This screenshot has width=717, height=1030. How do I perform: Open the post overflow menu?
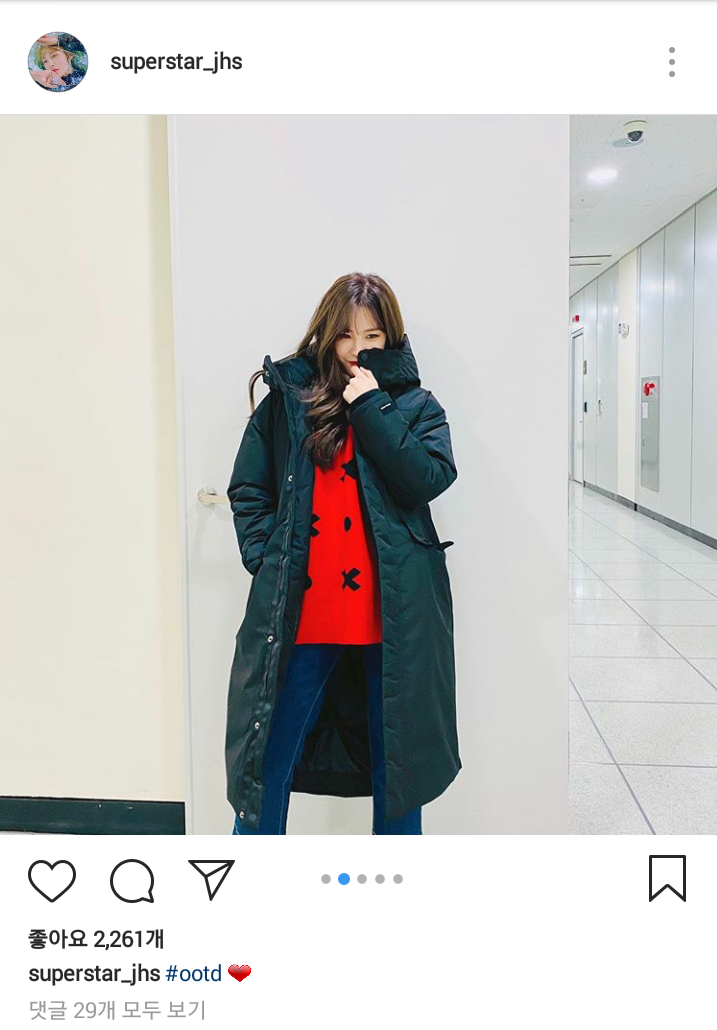click(x=672, y=62)
